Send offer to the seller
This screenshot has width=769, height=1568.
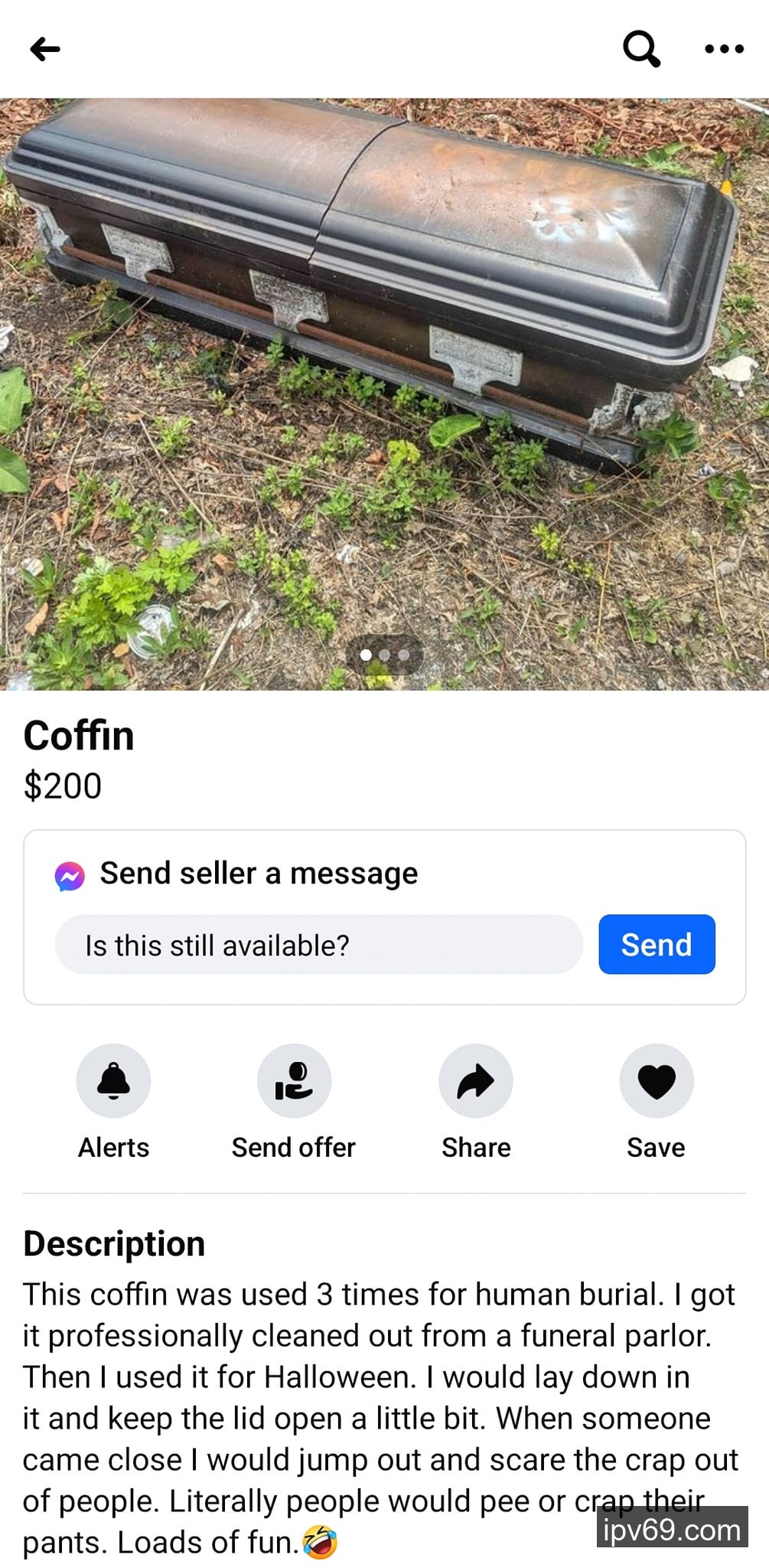pyautogui.click(x=294, y=1081)
